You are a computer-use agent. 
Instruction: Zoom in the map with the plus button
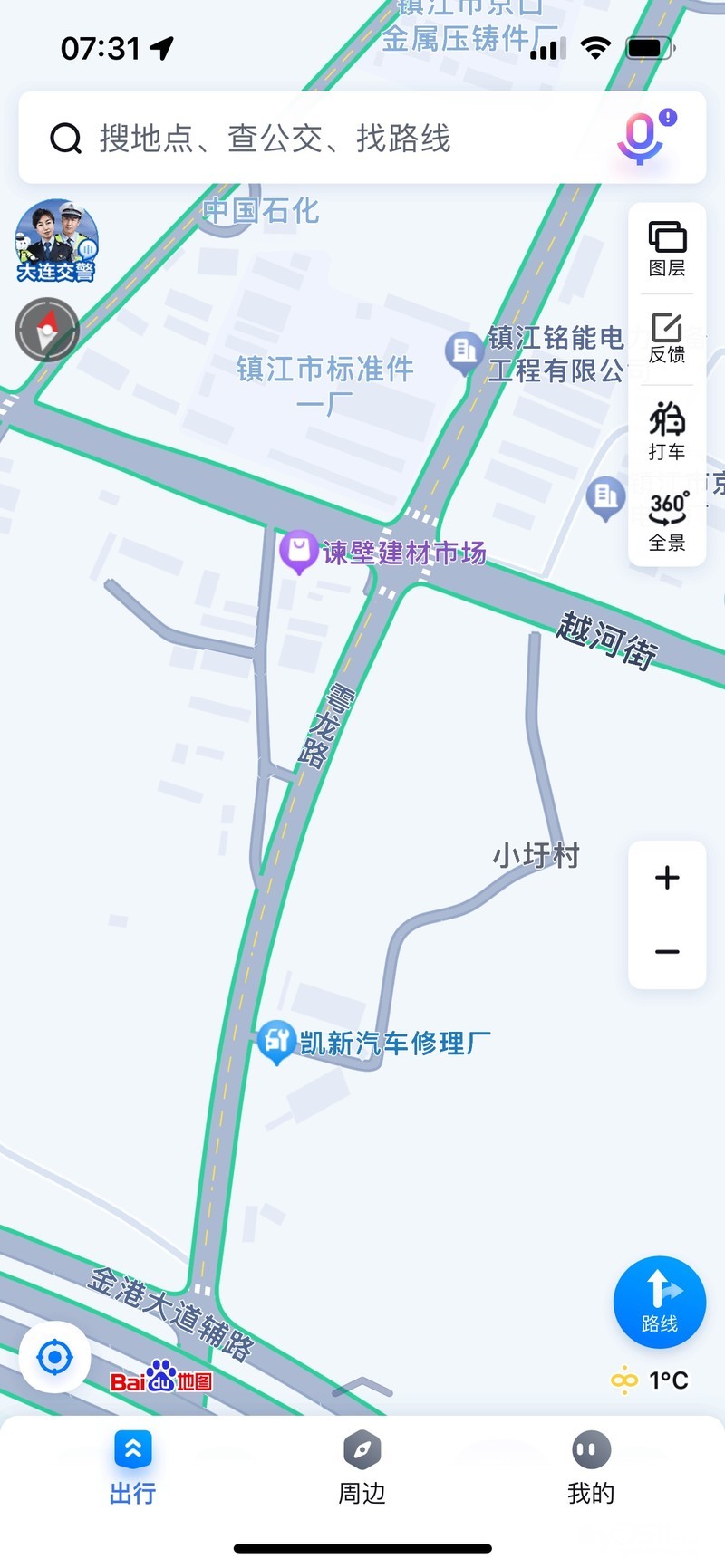coord(667,877)
